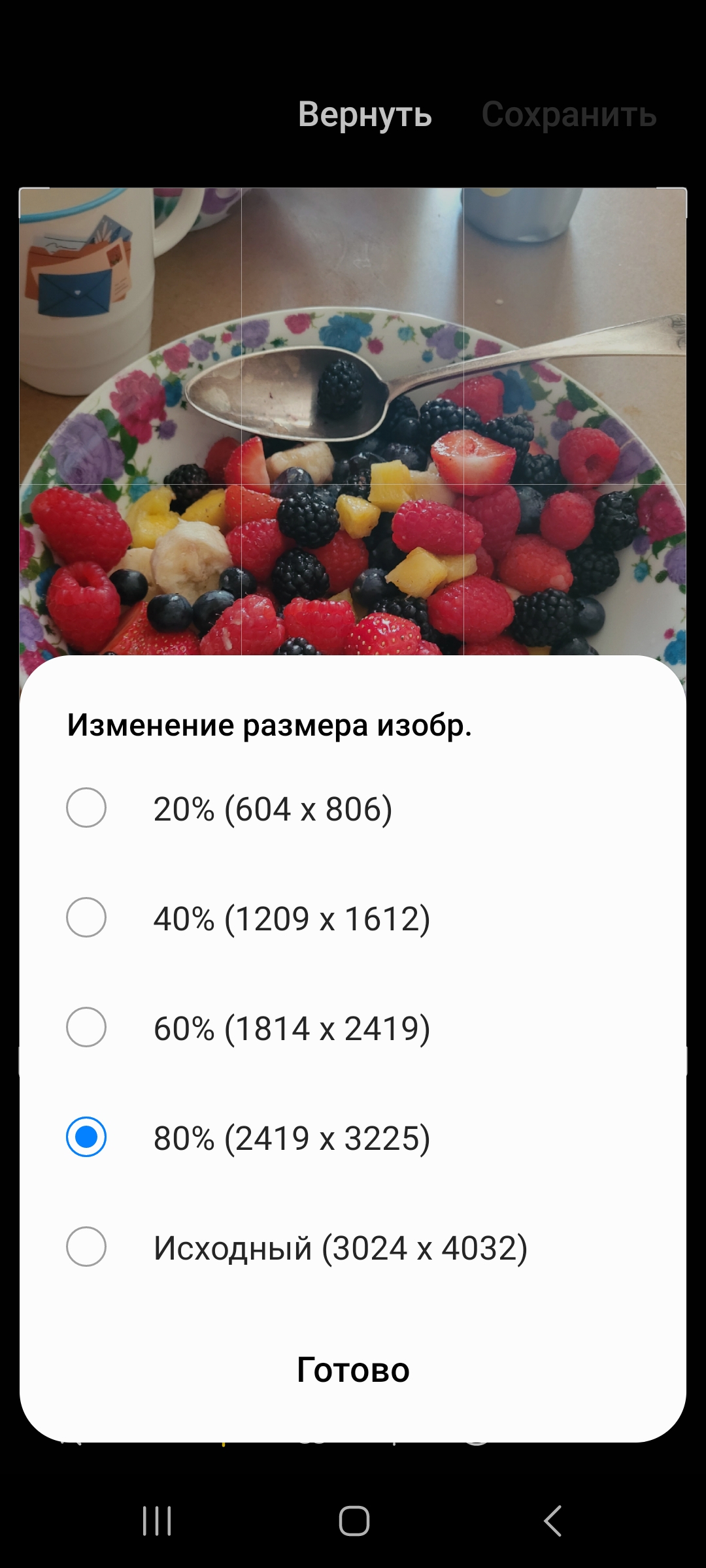Select the 80% (2419 x 3225) option

coord(353,1137)
